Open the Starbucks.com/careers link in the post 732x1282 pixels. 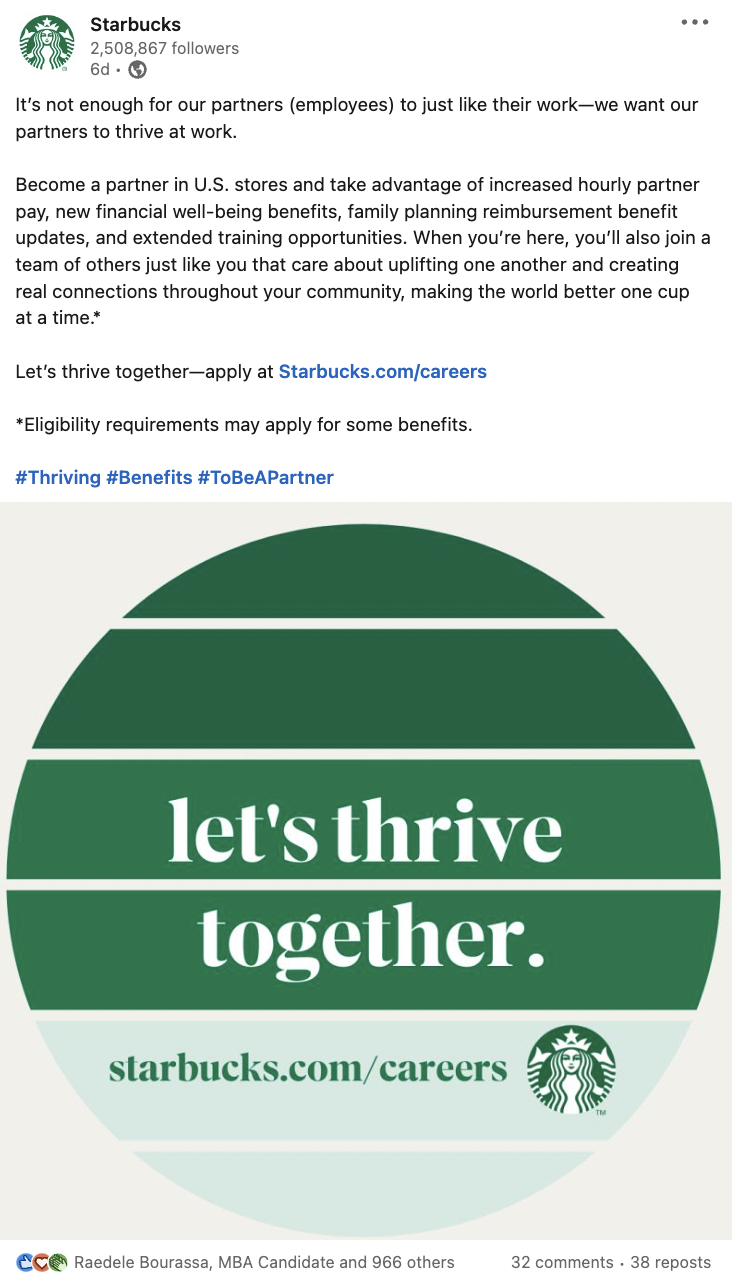[382, 371]
